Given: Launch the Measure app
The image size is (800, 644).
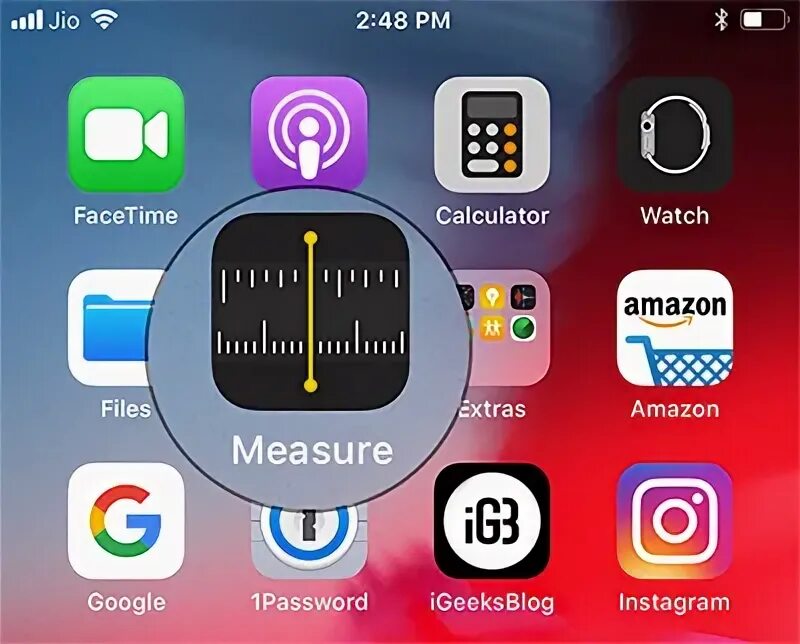Looking at the screenshot, I should click(310, 314).
